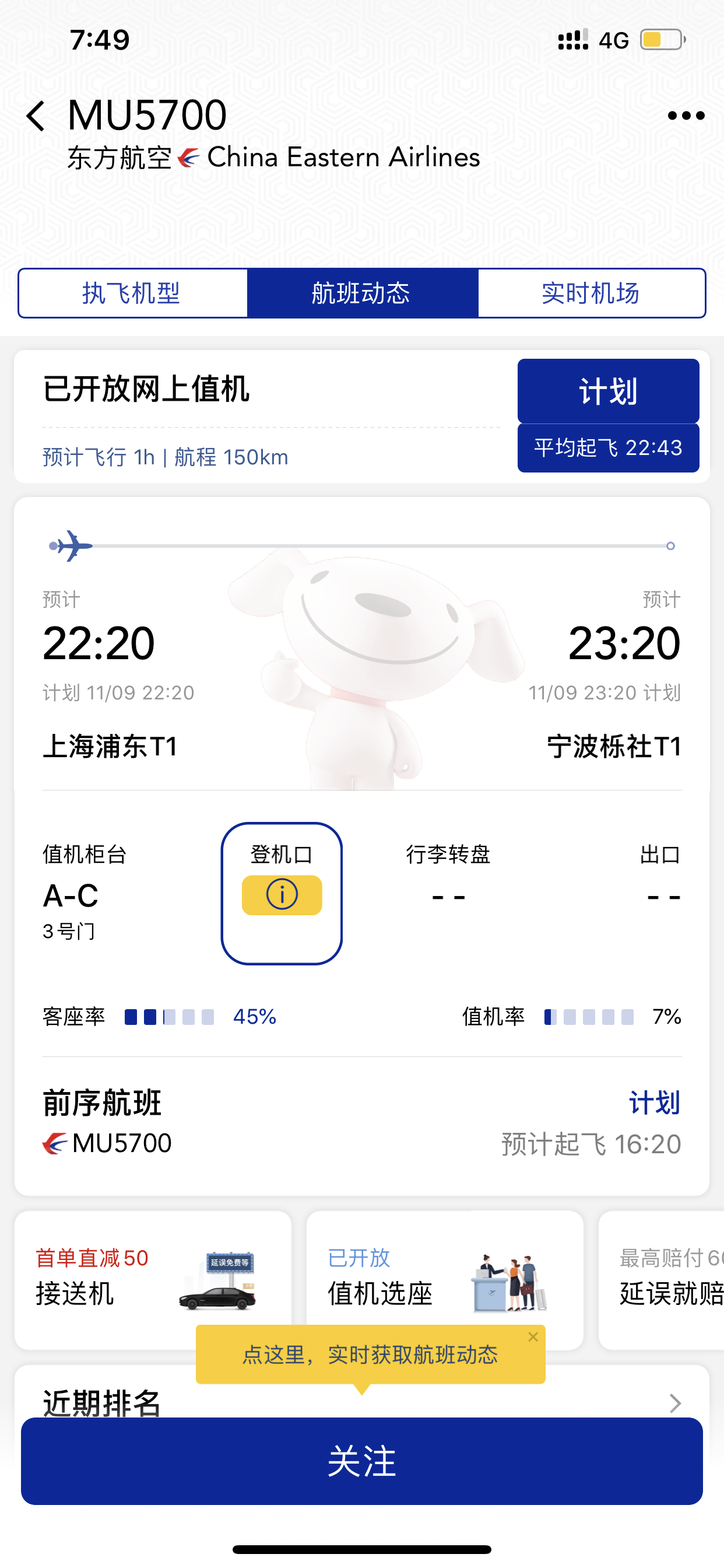
Task: Open previous flight MU5700 details
Action: [362, 1123]
